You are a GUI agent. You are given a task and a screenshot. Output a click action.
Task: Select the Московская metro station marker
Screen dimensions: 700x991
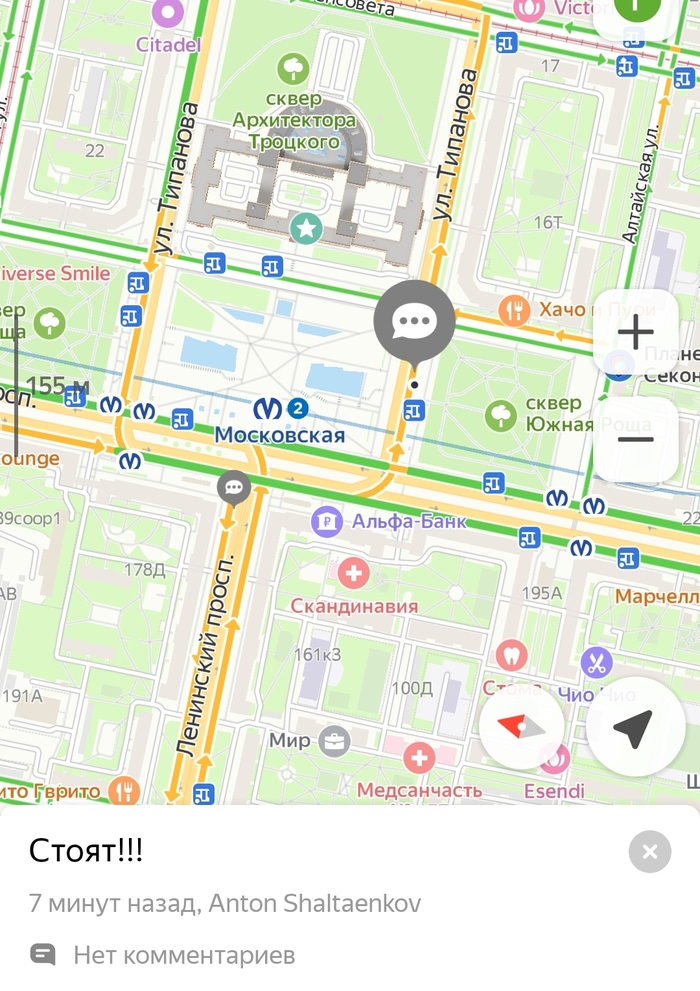click(x=266, y=409)
